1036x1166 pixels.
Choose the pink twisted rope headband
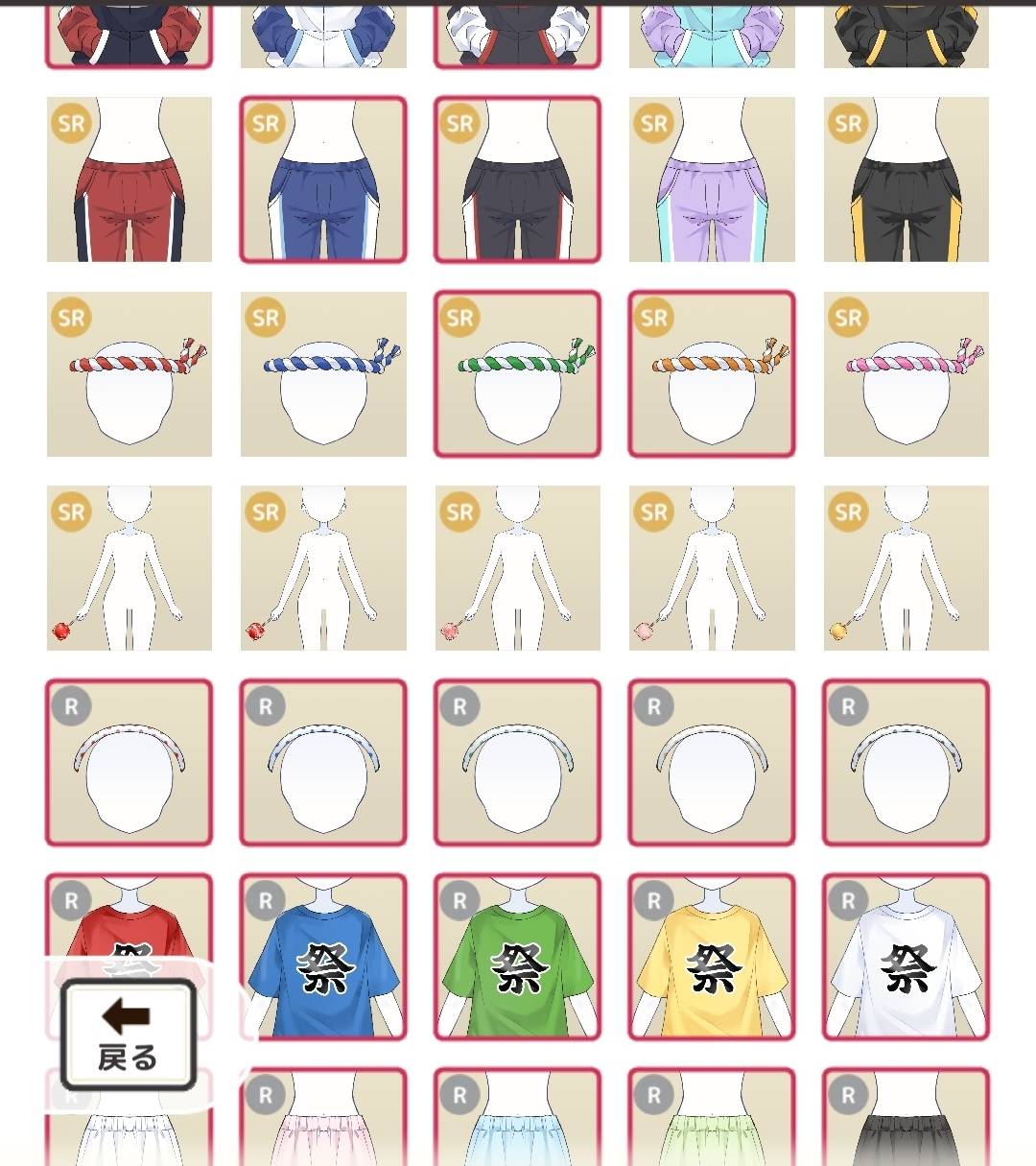[906, 374]
